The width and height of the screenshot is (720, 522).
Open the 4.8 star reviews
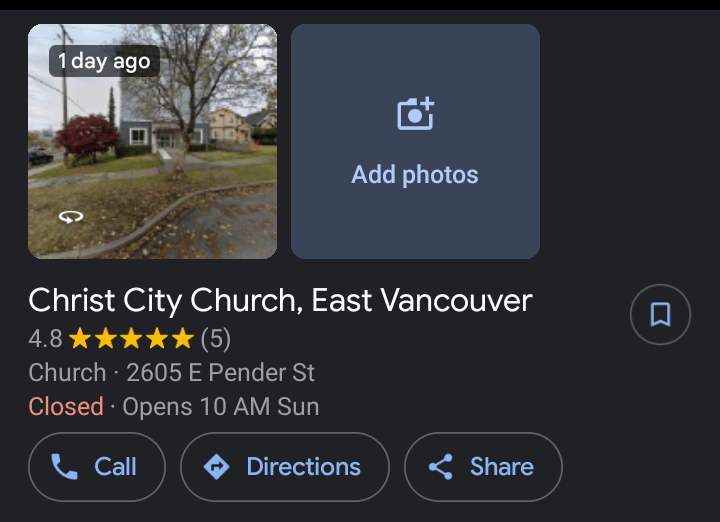coord(130,339)
